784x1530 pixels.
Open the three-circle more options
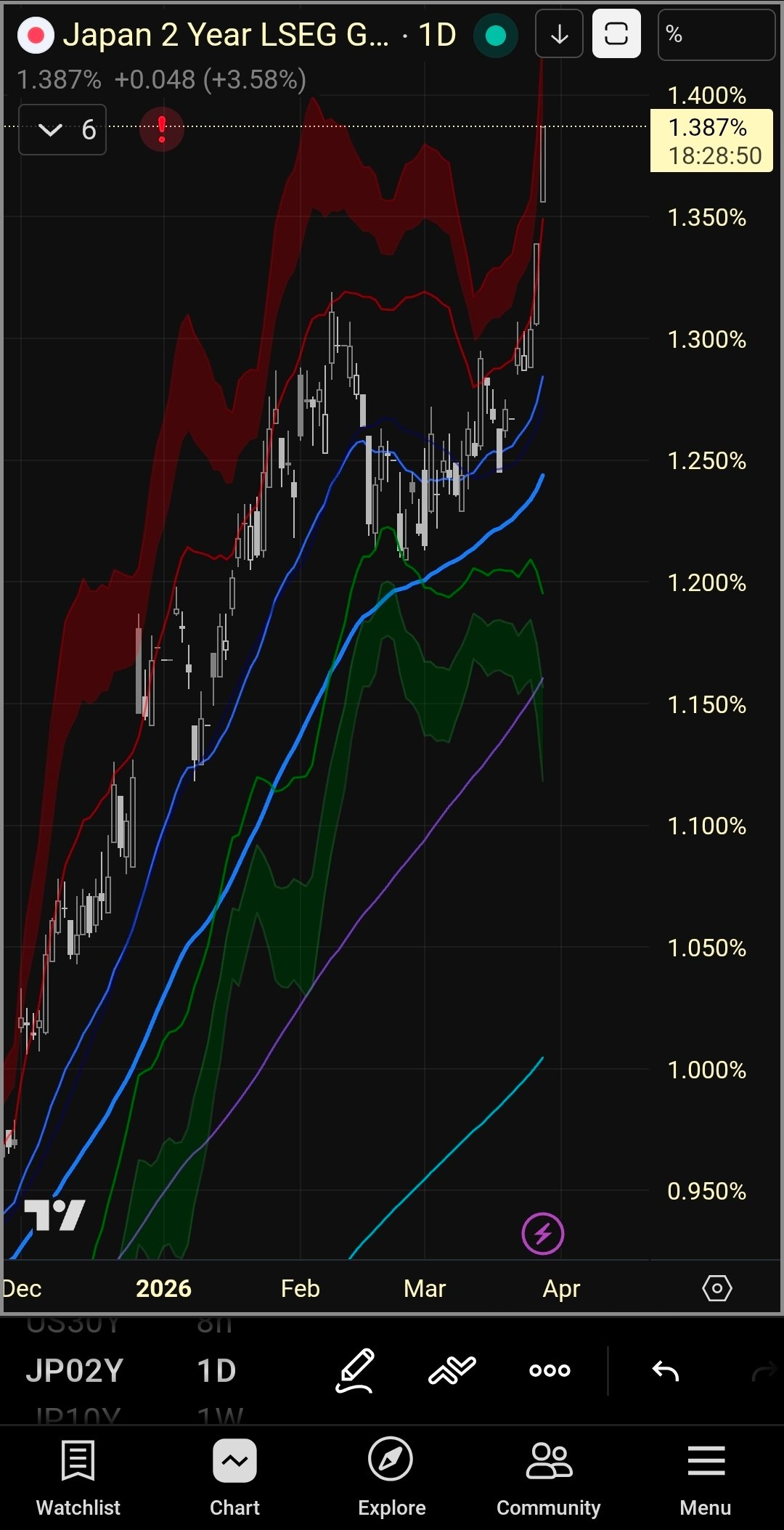coord(550,1371)
